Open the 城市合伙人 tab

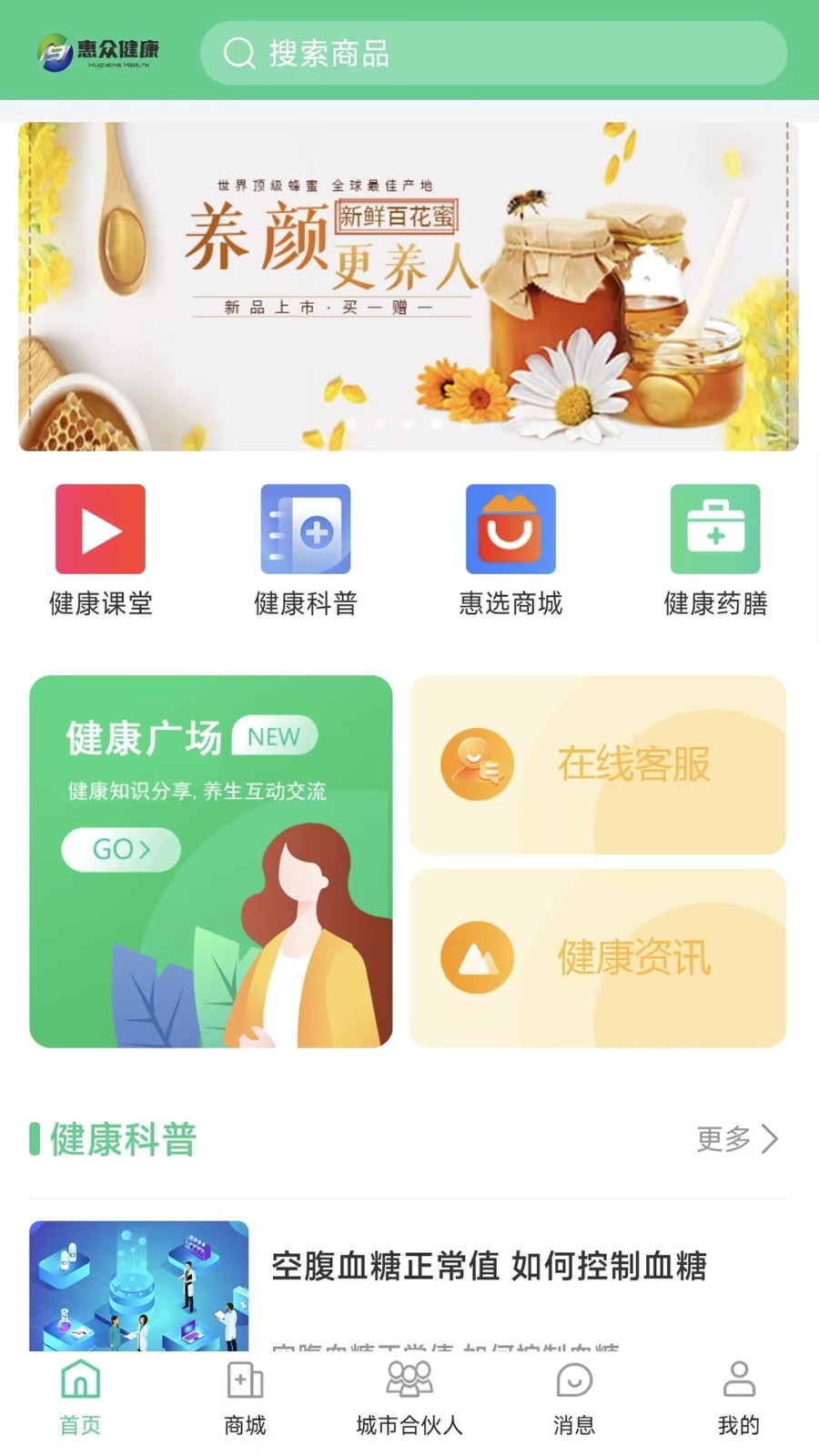(409, 1399)
